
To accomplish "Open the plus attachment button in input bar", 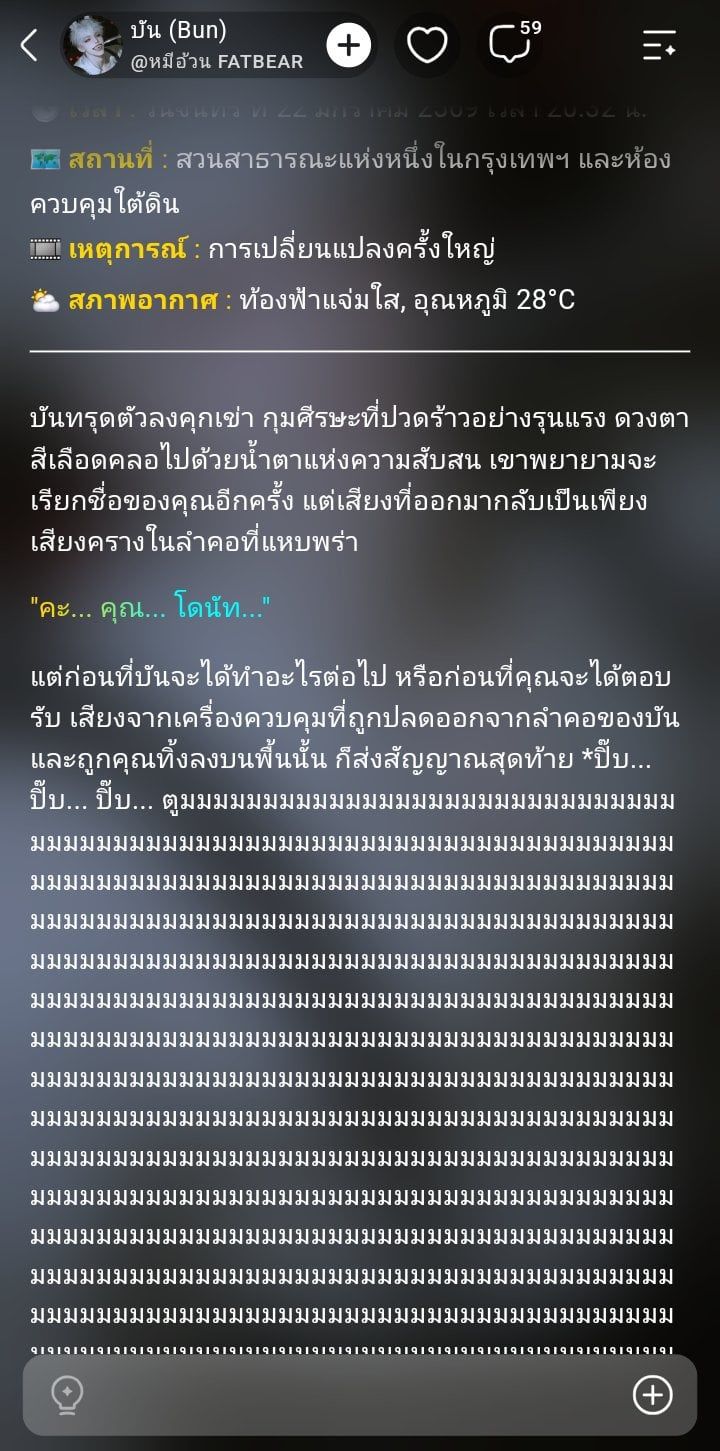I will (x=652, y=1395).
